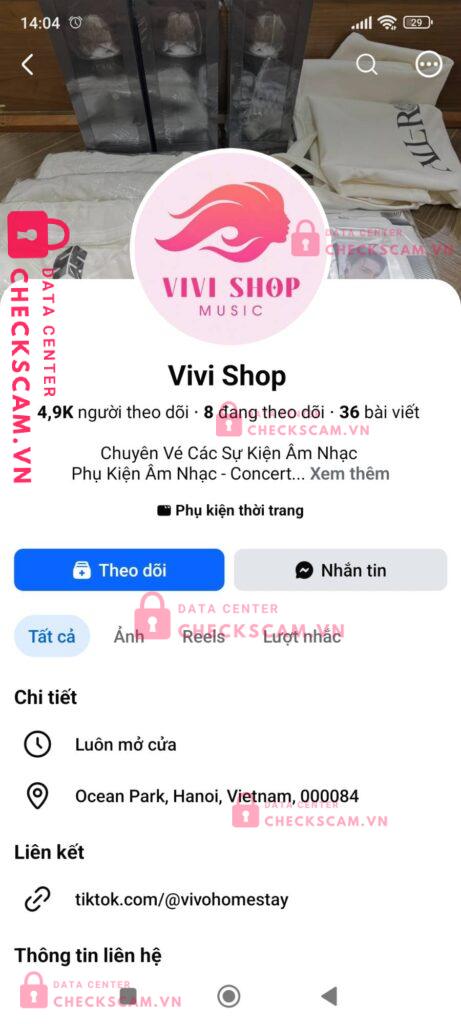
Task: Follow the page with Theo dõi
Action: point(119,570)
